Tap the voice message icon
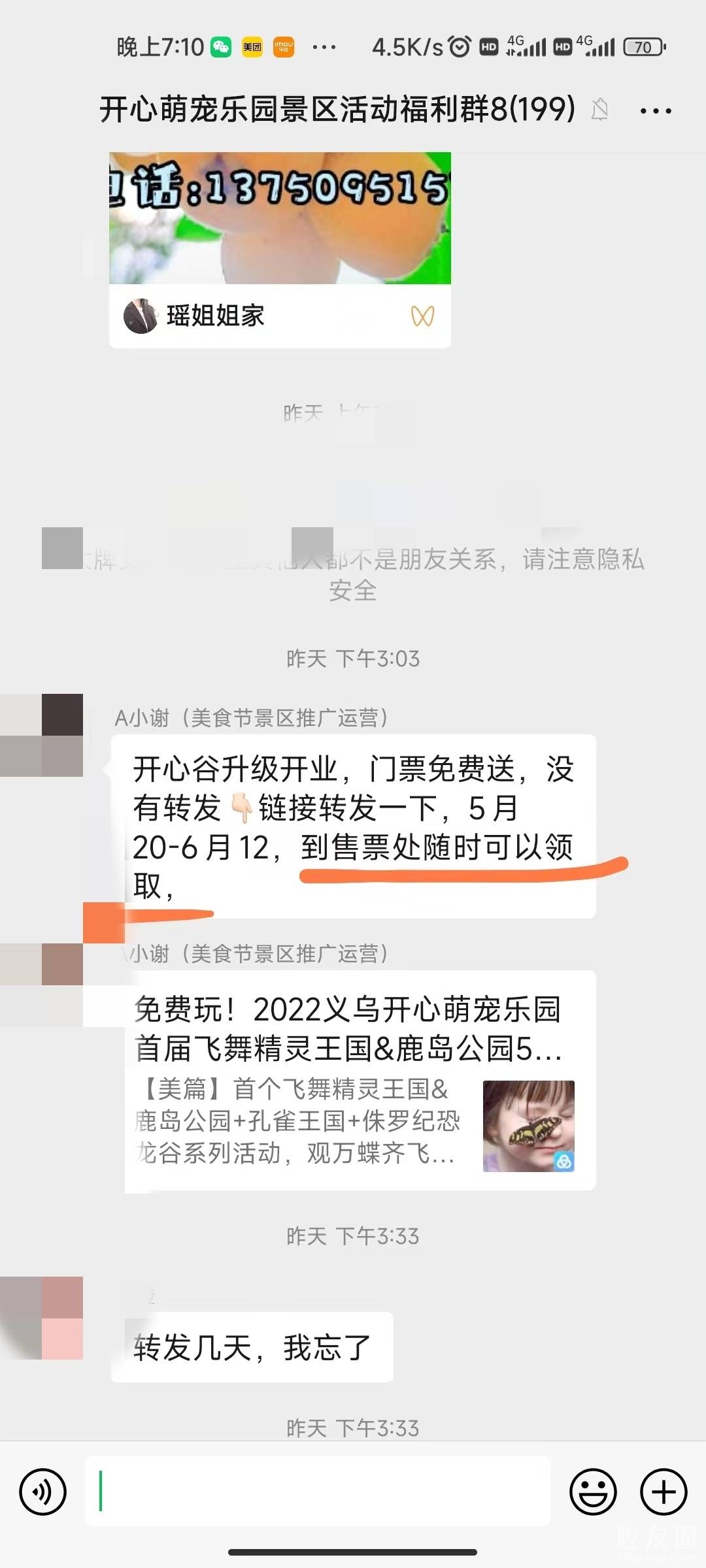Viewport: 706px width, 1568px height. point(43,1492)
